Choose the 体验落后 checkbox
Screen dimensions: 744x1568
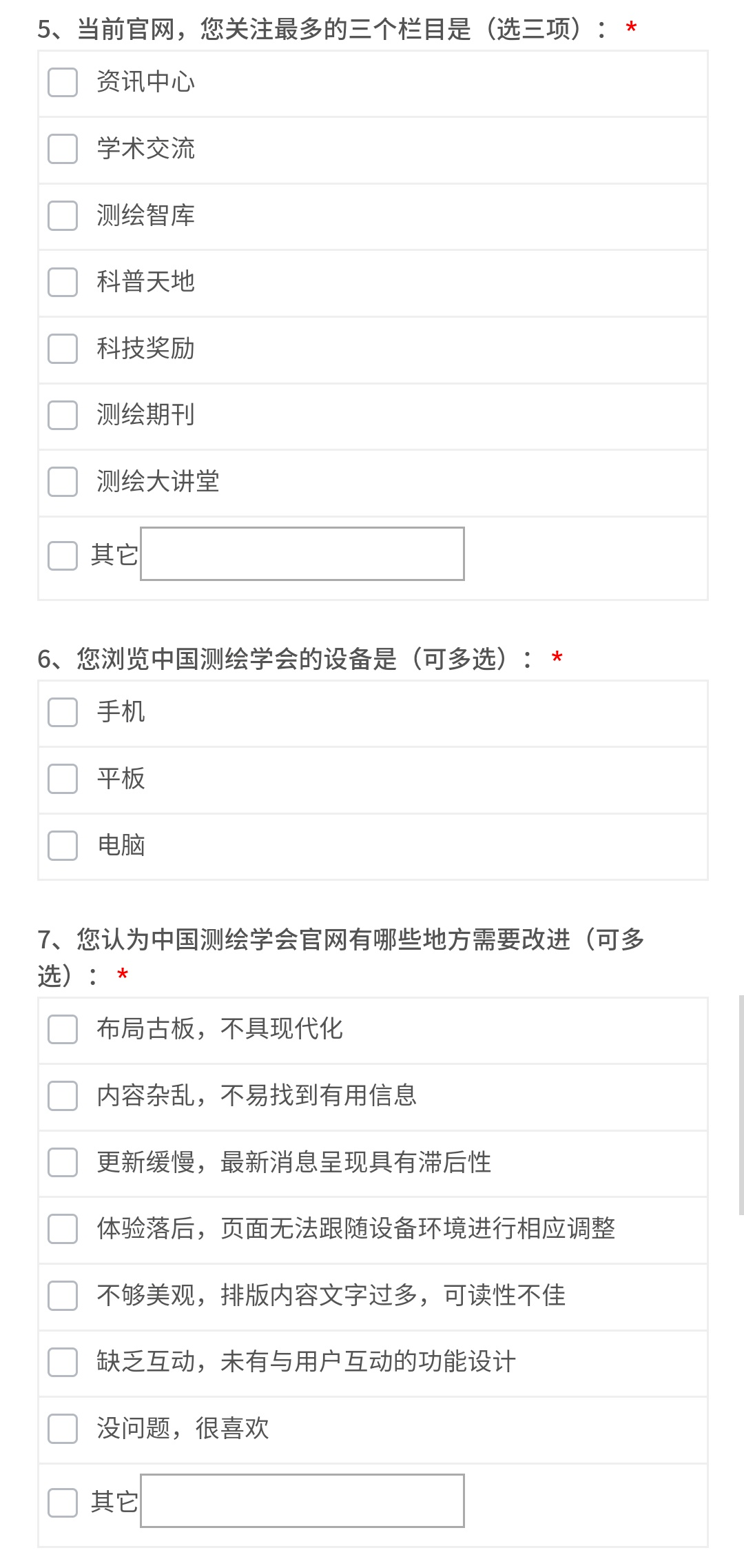[63, 1229]
